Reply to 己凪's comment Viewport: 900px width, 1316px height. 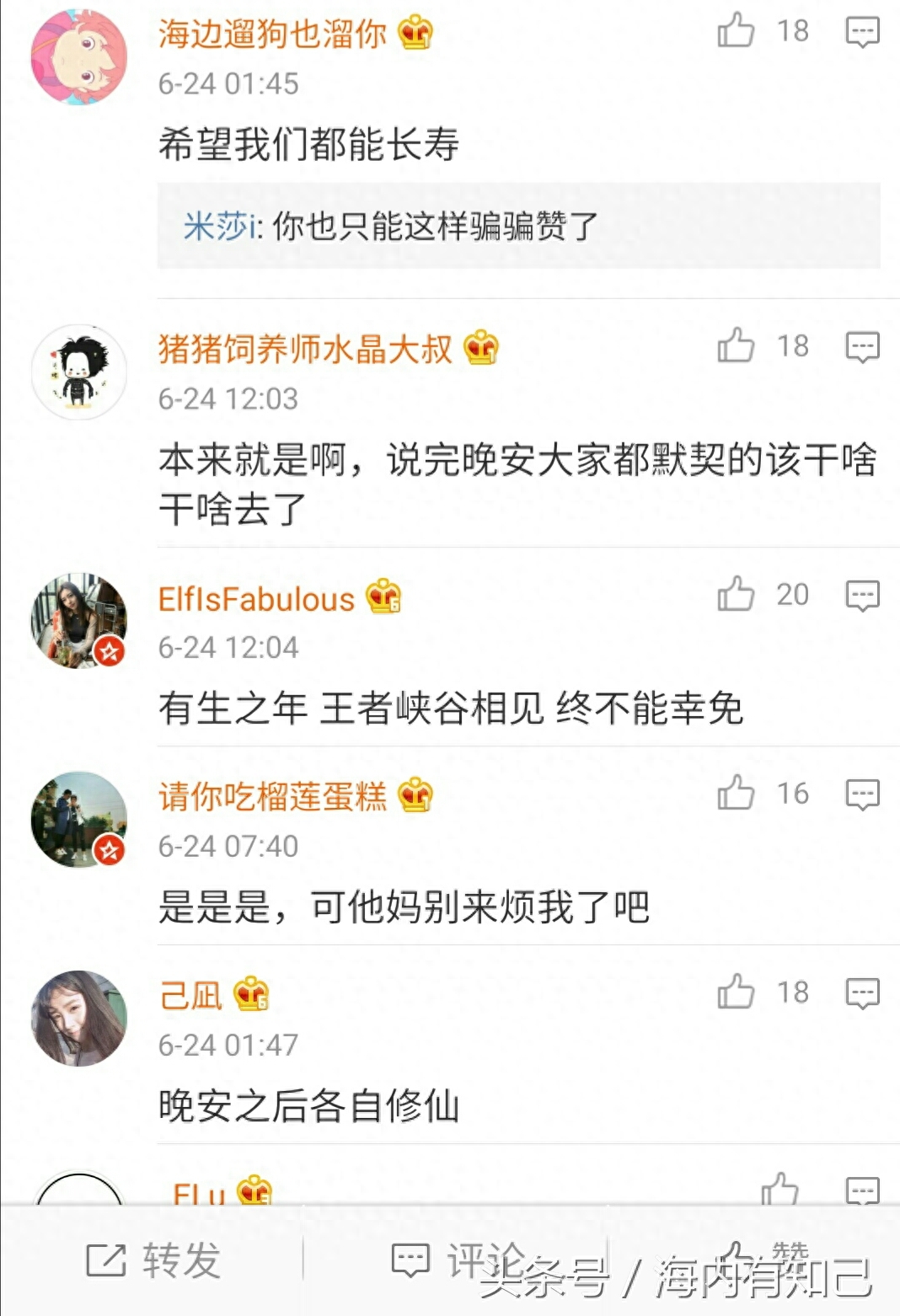tap(862, 993)
